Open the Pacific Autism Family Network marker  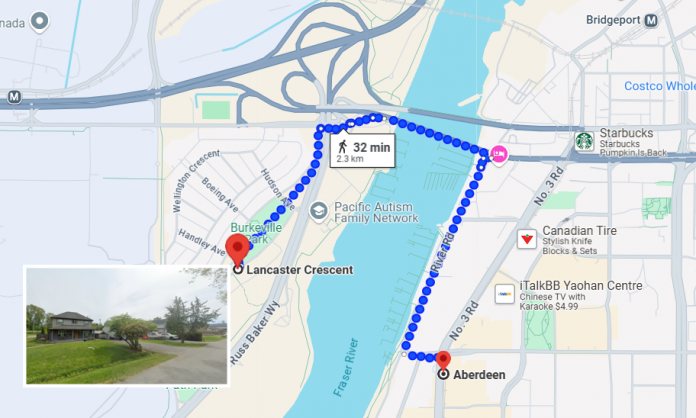pyautogui.click(x=318, y=211)
